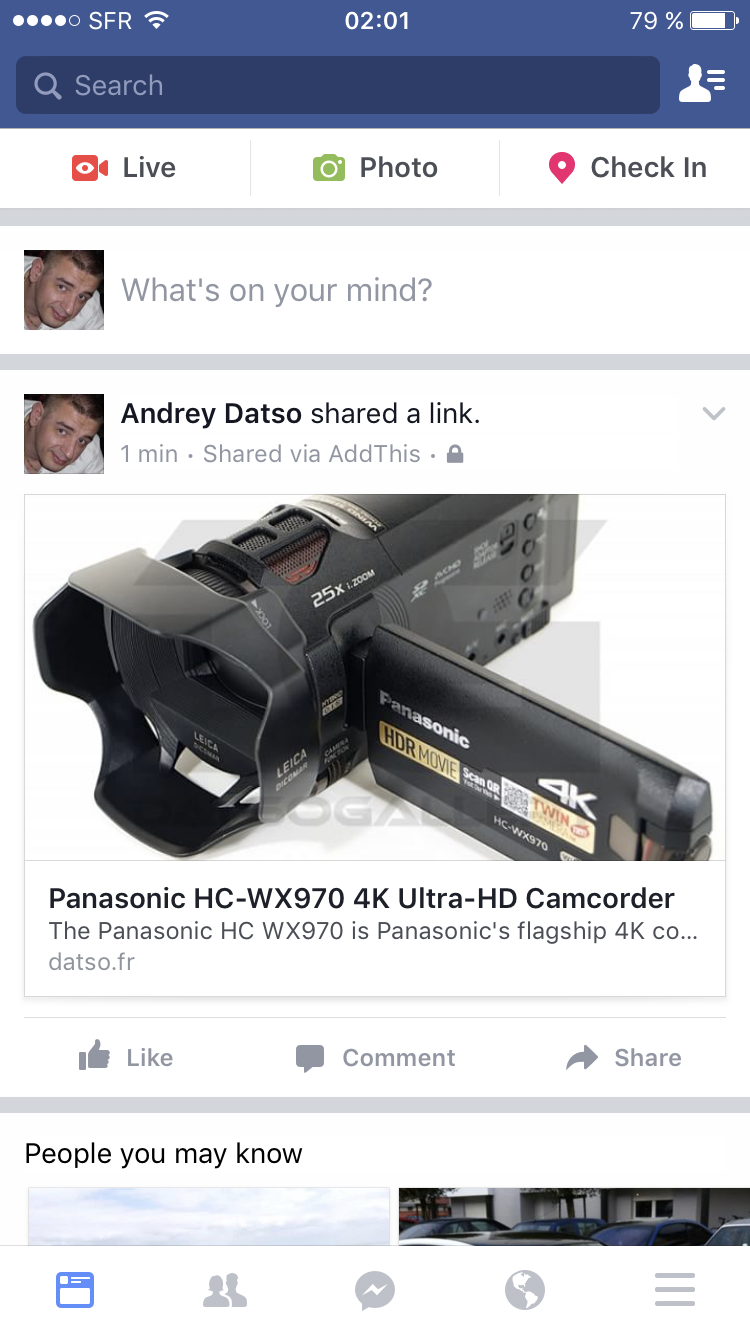Screen dimensions: 750x1334
Task: Select Check In
Action: coord(627,168)
